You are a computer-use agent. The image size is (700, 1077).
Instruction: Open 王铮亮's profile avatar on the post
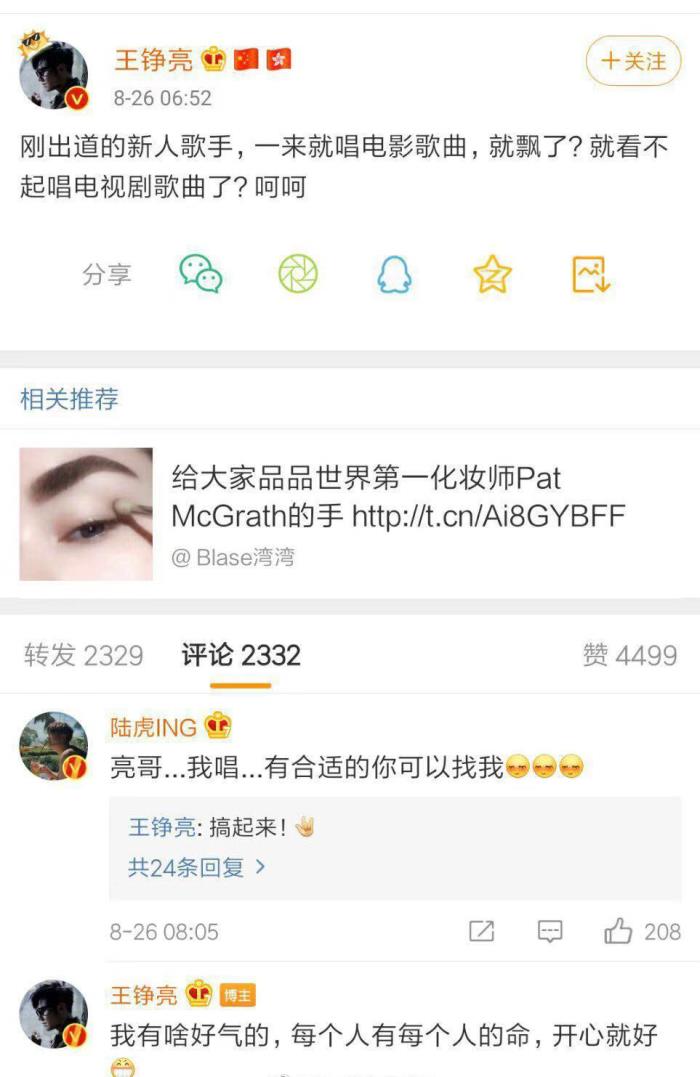(x=54, y=75)
